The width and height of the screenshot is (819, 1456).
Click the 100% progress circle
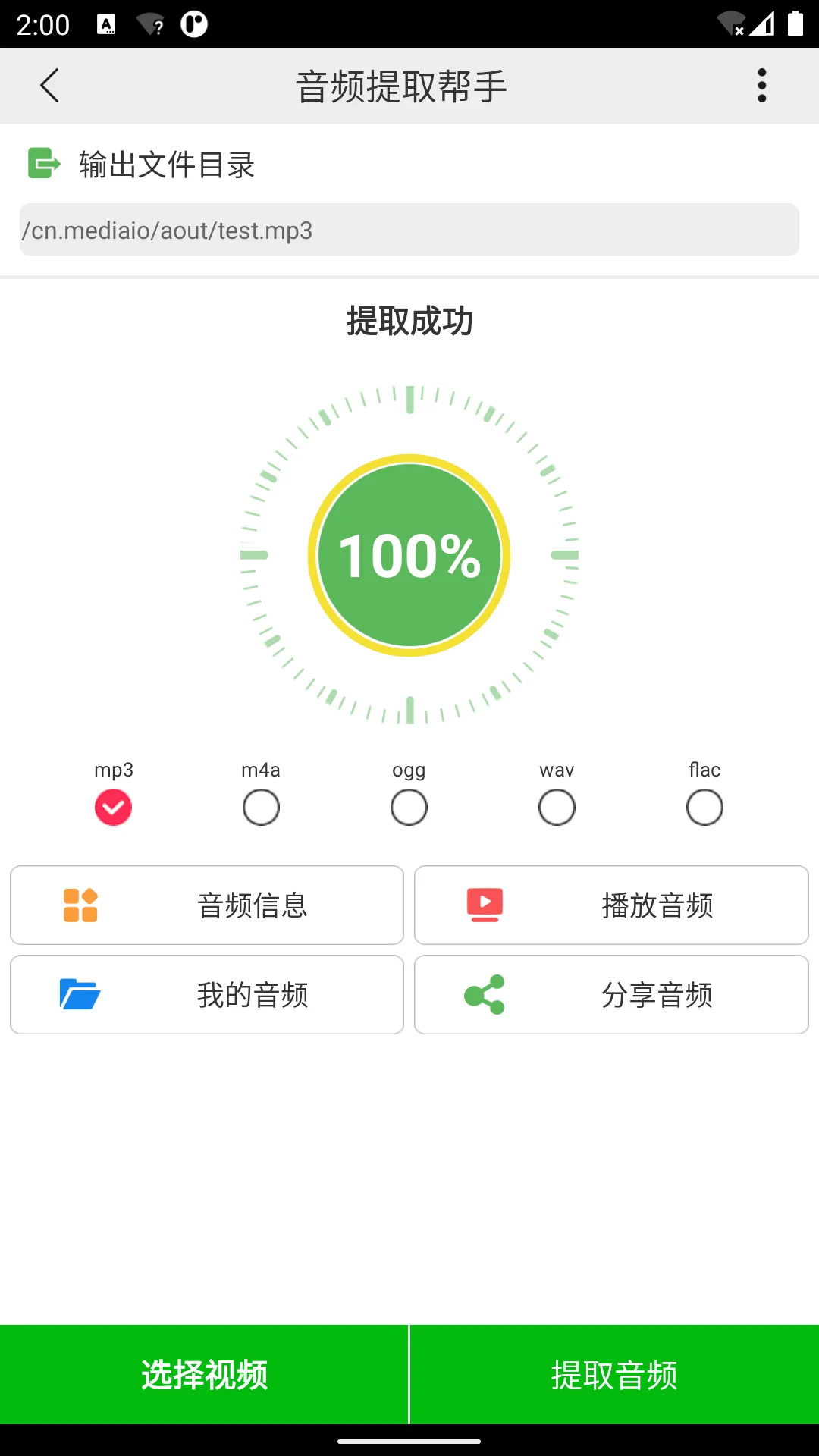(409, 556)
